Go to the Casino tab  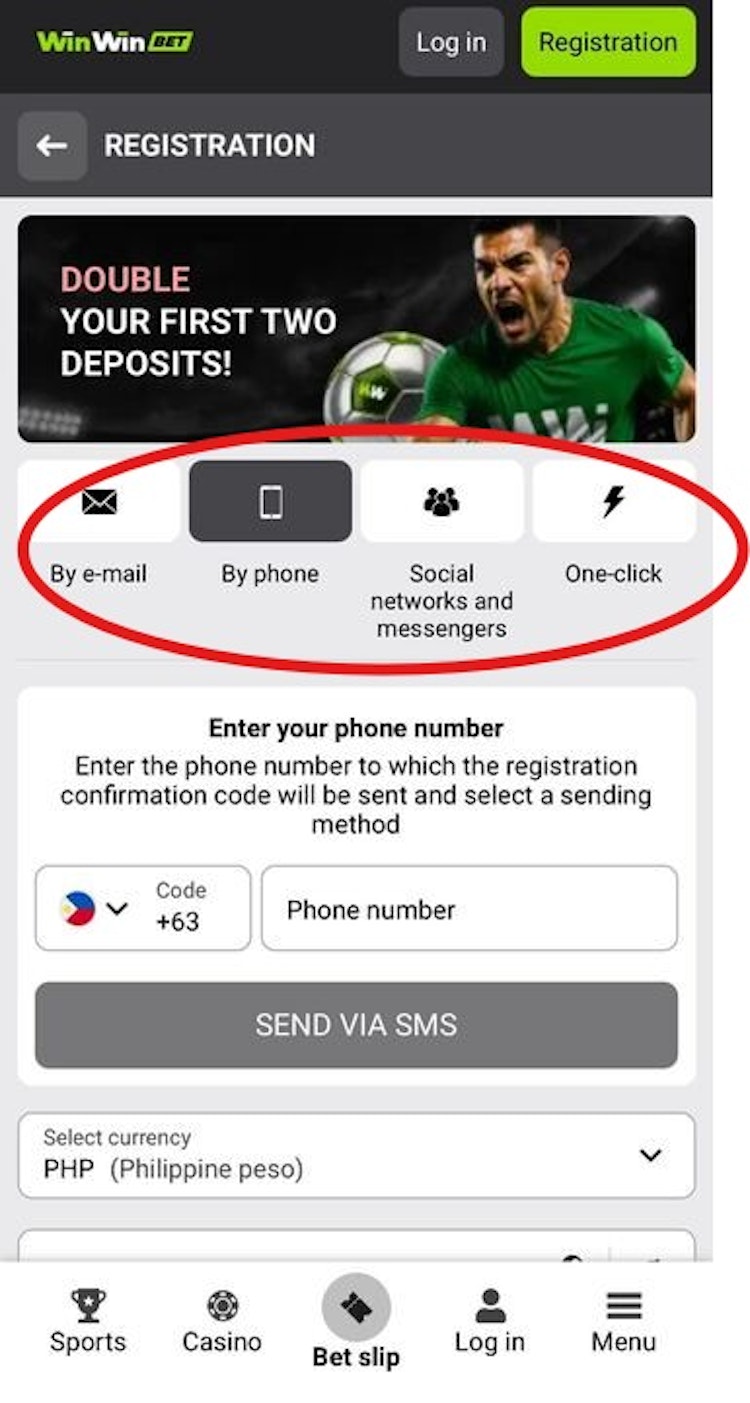tap(222, 1322)
